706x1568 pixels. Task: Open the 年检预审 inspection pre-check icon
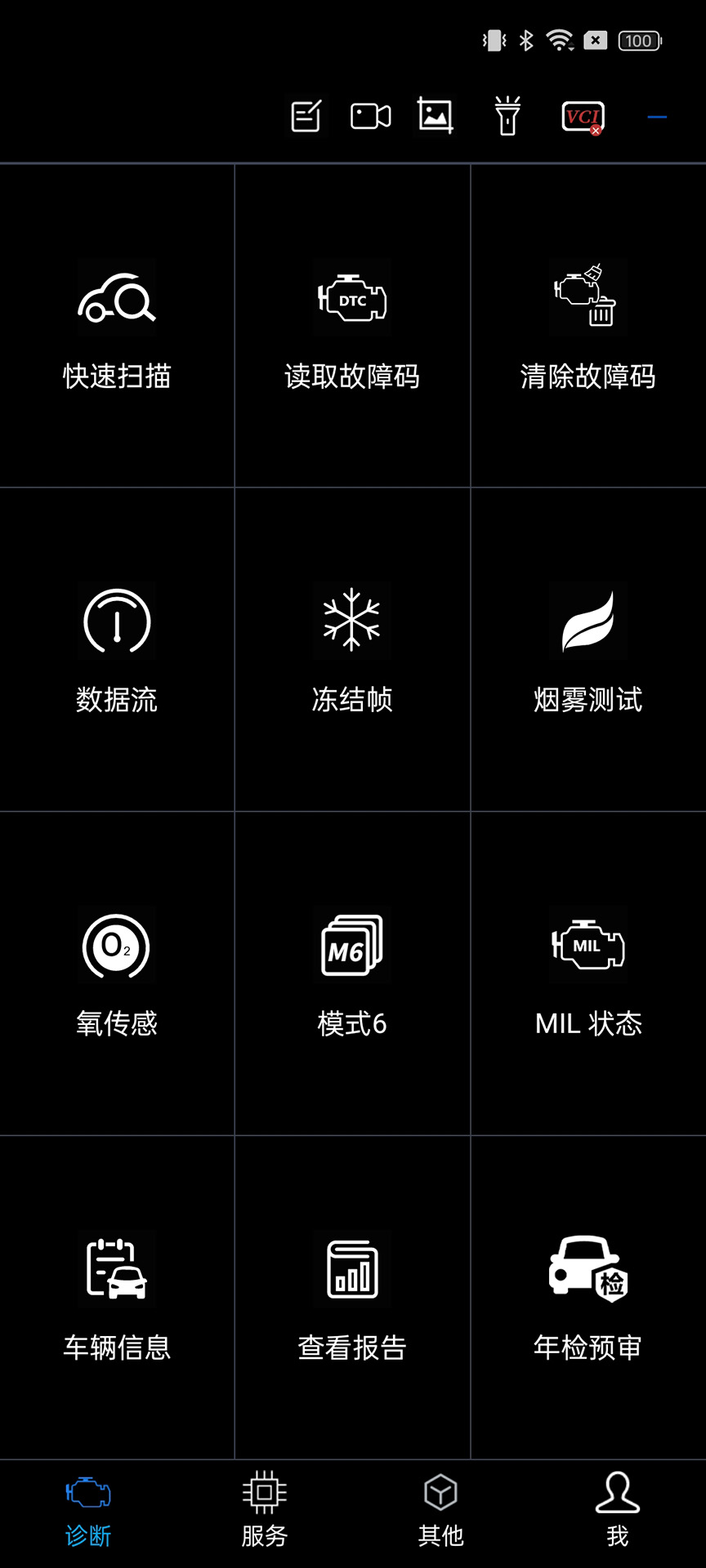[587, 1294]
